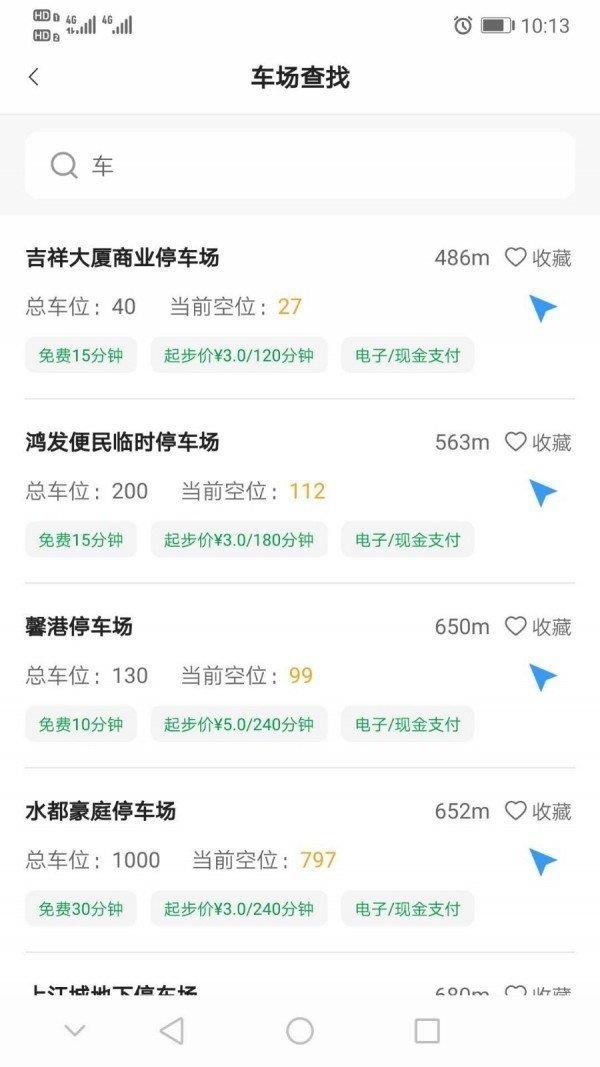Open 水都豪庭停车场 entry
The width and height of the screenshot is (600, 1067).
tap(100, 811)
